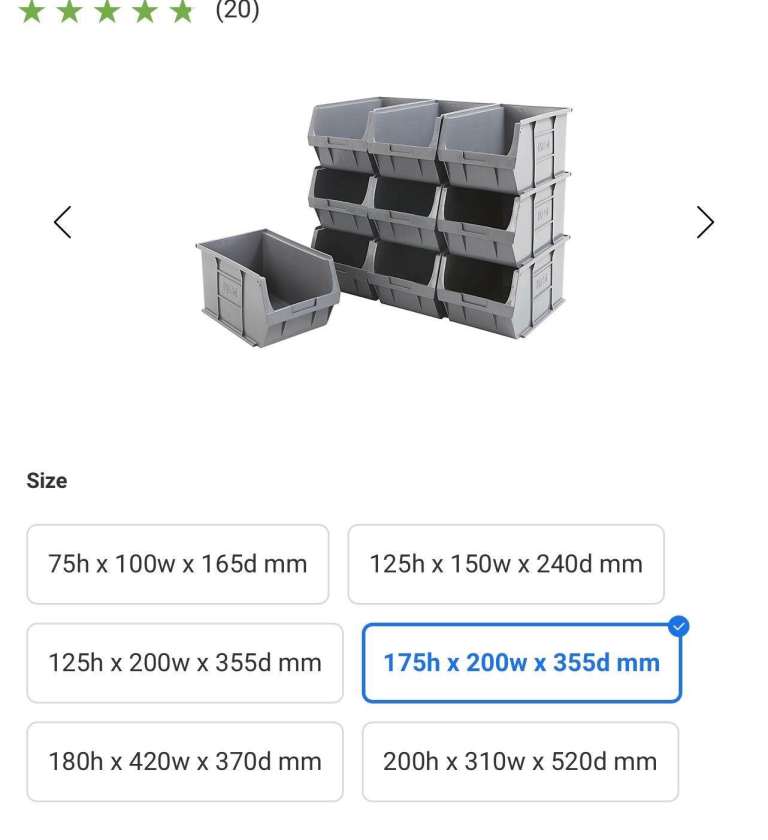Show the previous product image
Screen dimensions: 768x840
[x=63, y=222]
